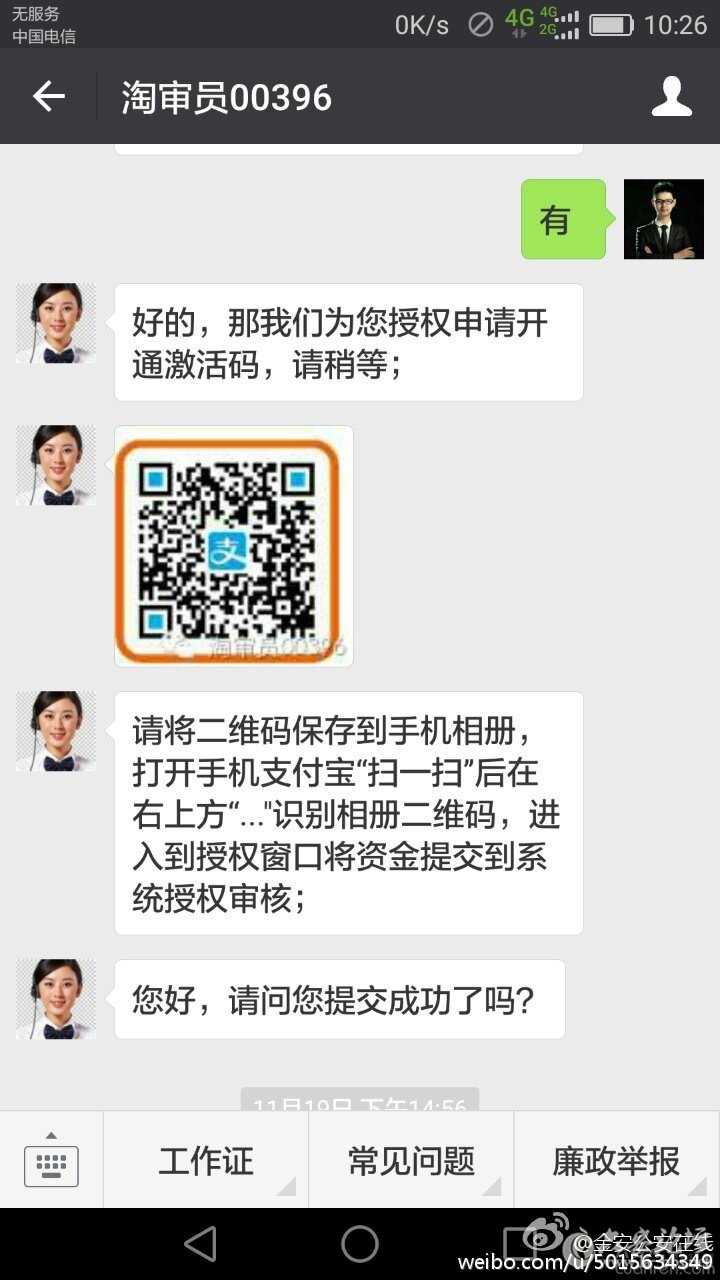Tap the system back button
The image size is (720, 1280).
click(x=201, y=1244)
